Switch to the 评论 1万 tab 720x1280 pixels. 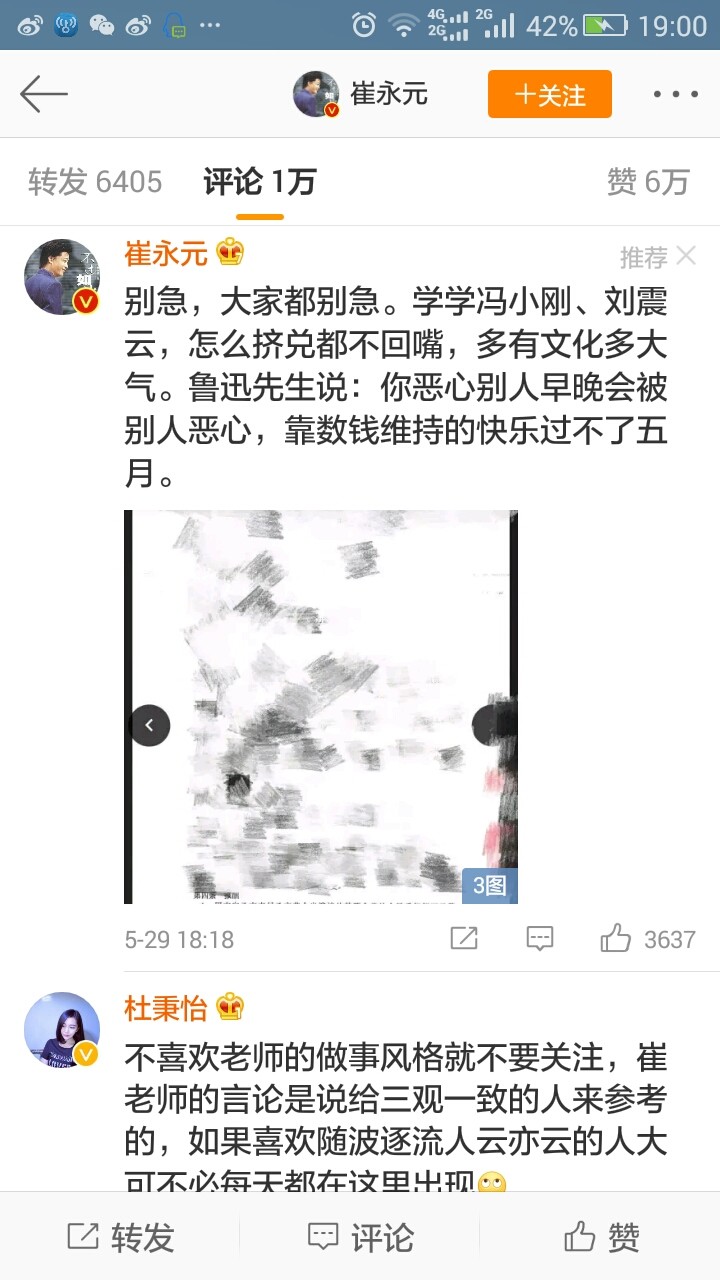[x=260, y=181]
